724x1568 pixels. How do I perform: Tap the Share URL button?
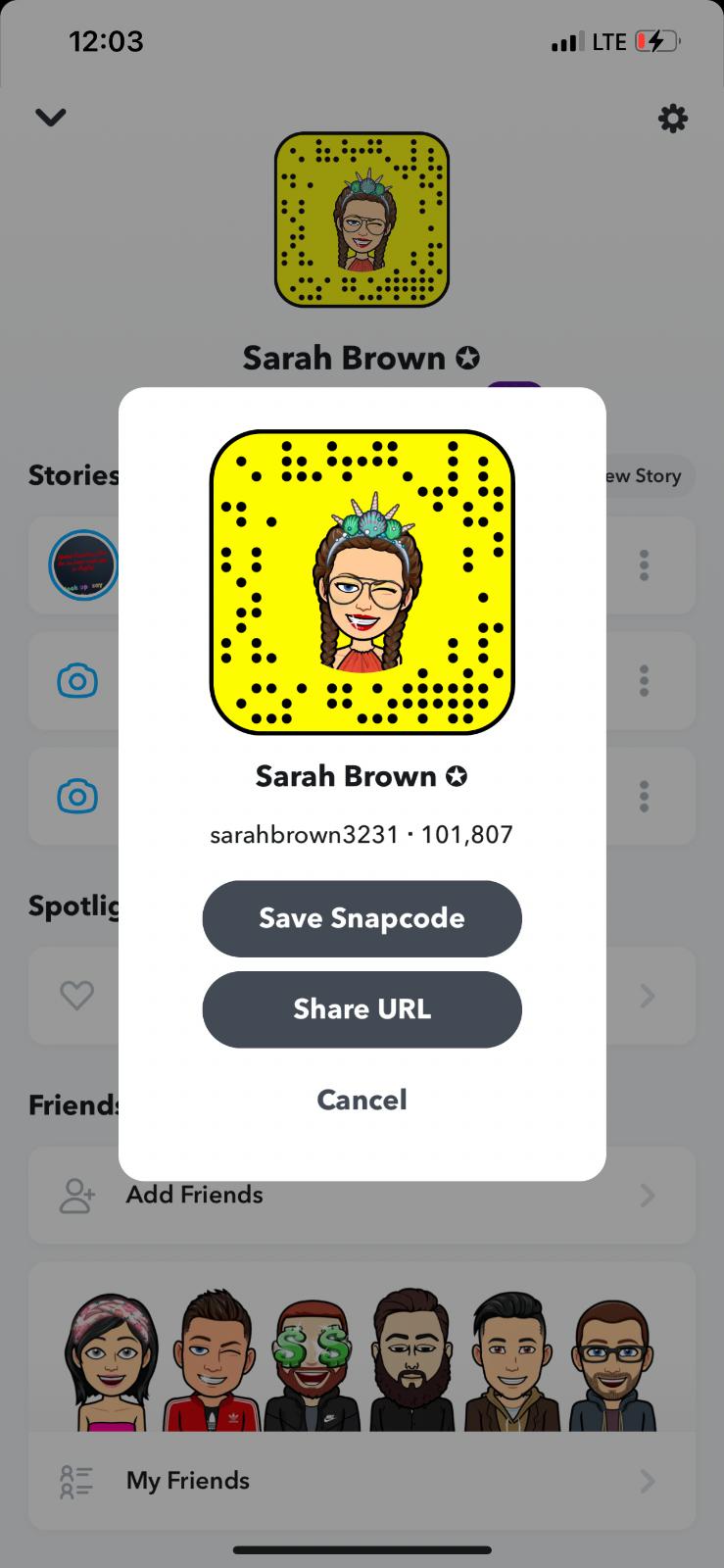coord(362,1009)
